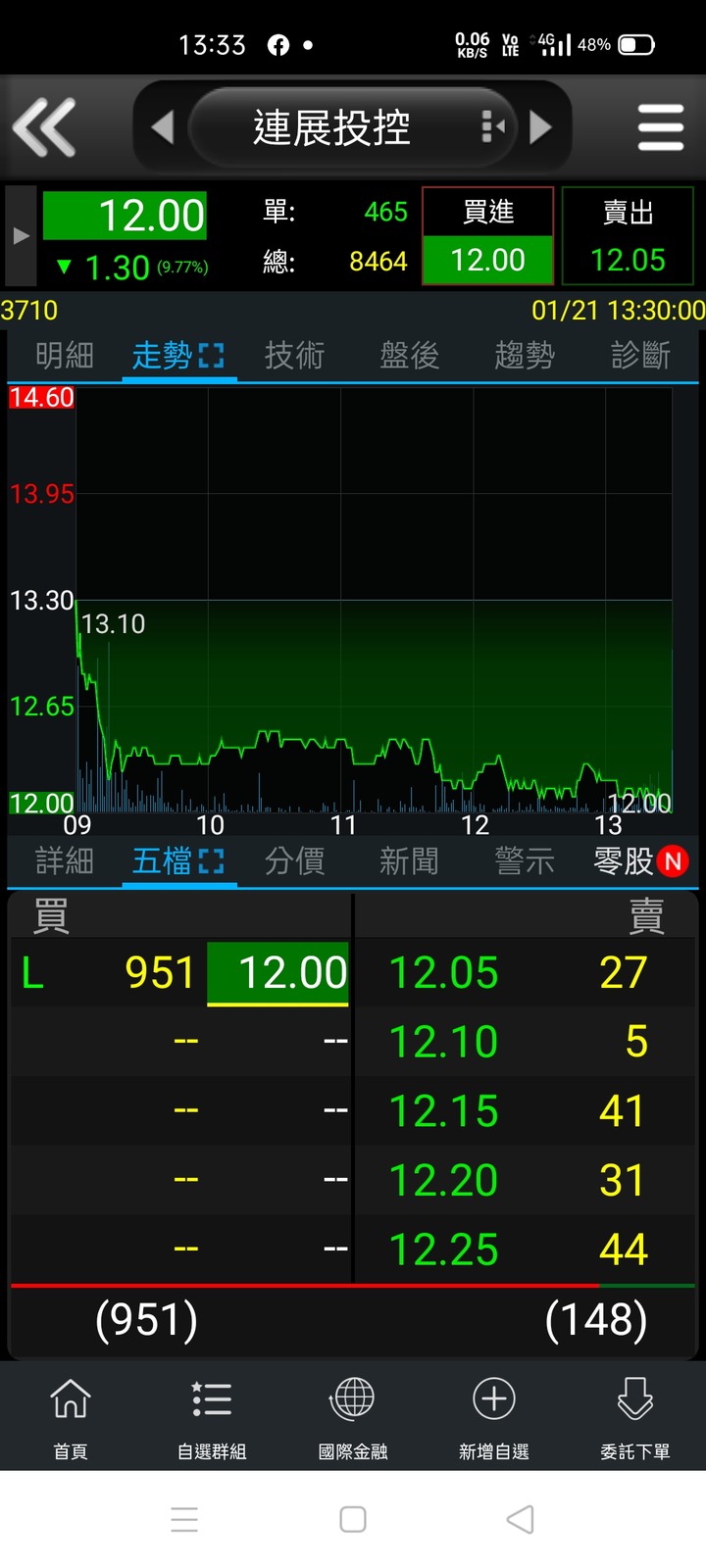Tap the 賣出 sell button
Viewport: 706px width, 1568px height.
pyautogui.click(x=628, y=235)
